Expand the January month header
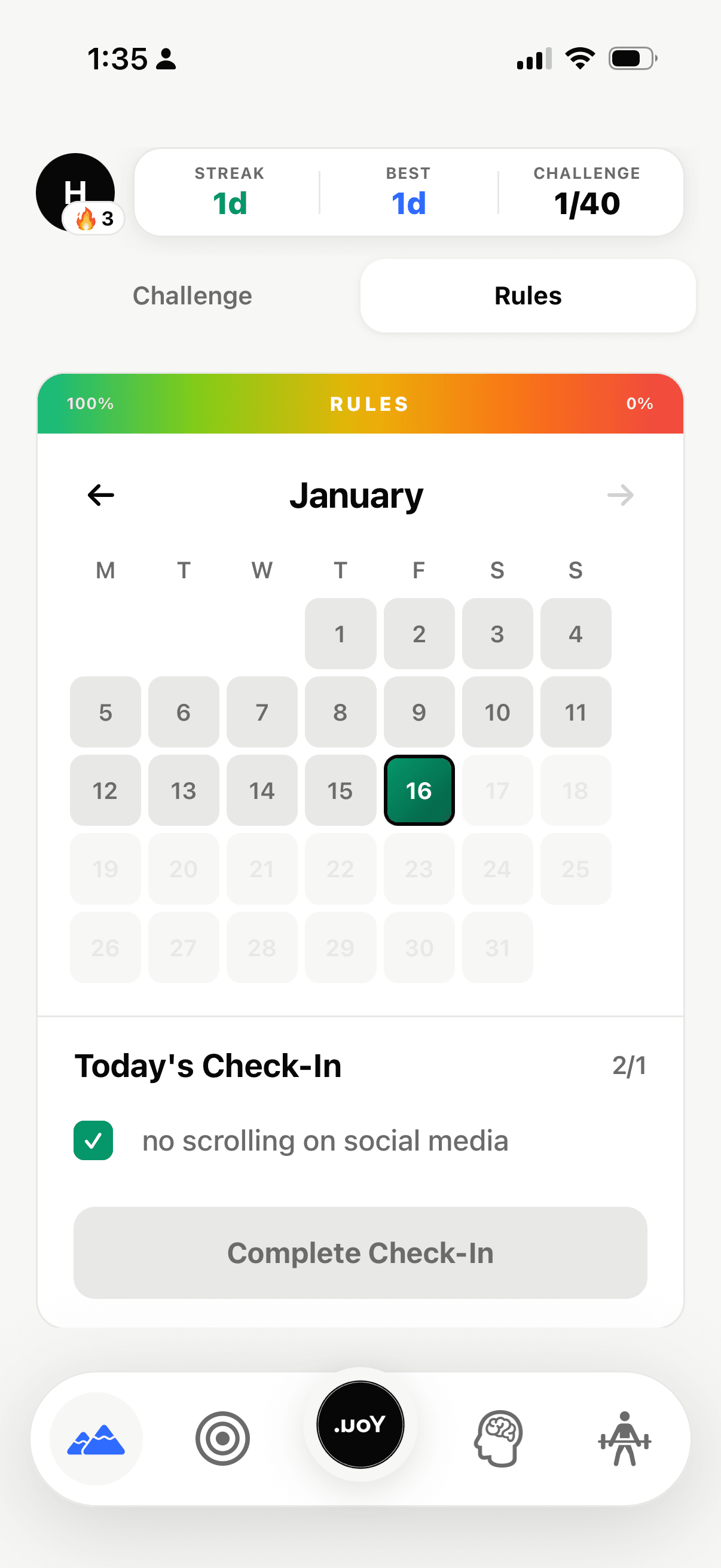The height and width of the screenshot is (1568, 721). (357, 495)
